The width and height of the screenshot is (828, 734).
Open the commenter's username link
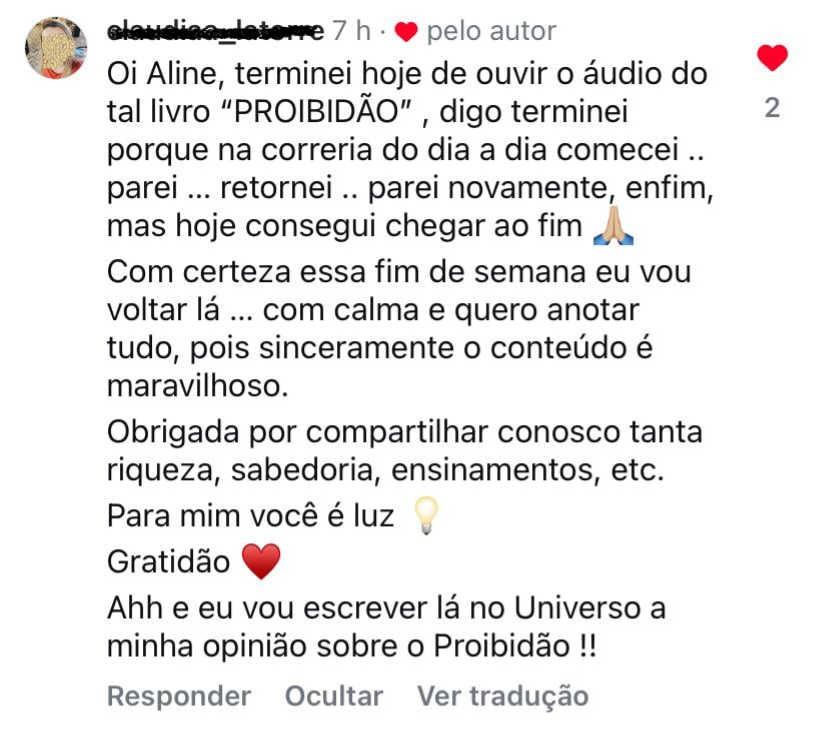pyautogui.click(x=215, y=32)
